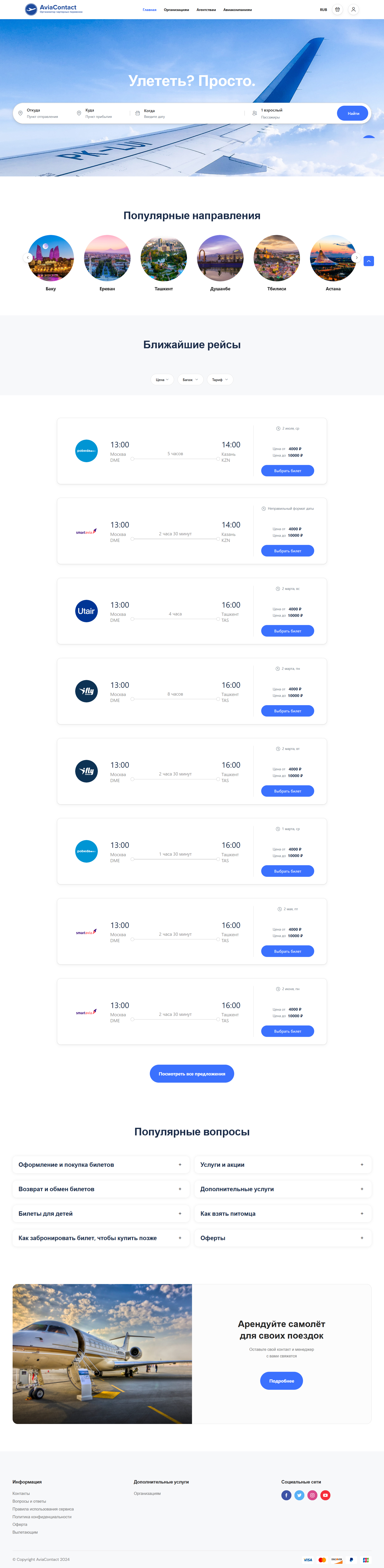Open the basket icon in header
Screen dimensions: 384x1568
(337, 10)
